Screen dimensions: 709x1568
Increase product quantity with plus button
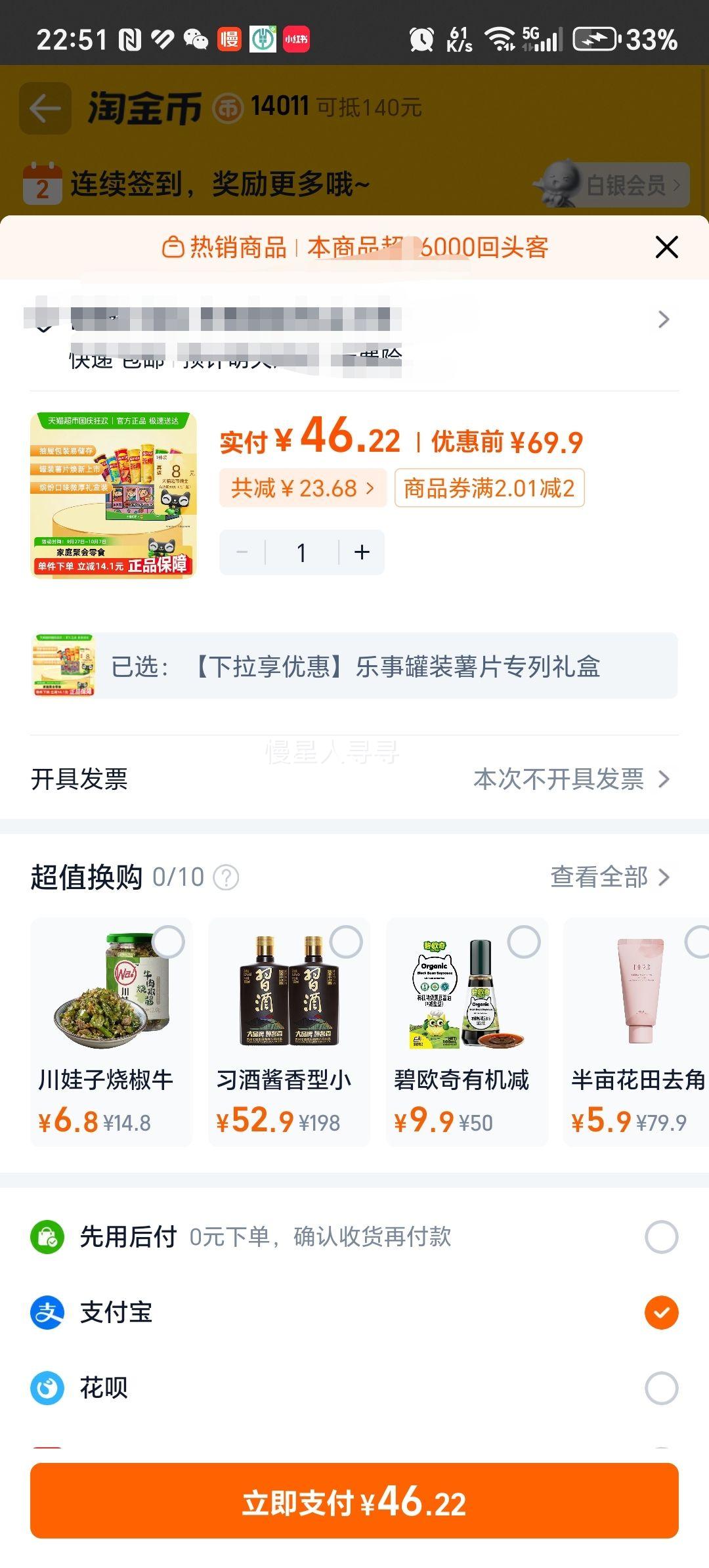362,552
